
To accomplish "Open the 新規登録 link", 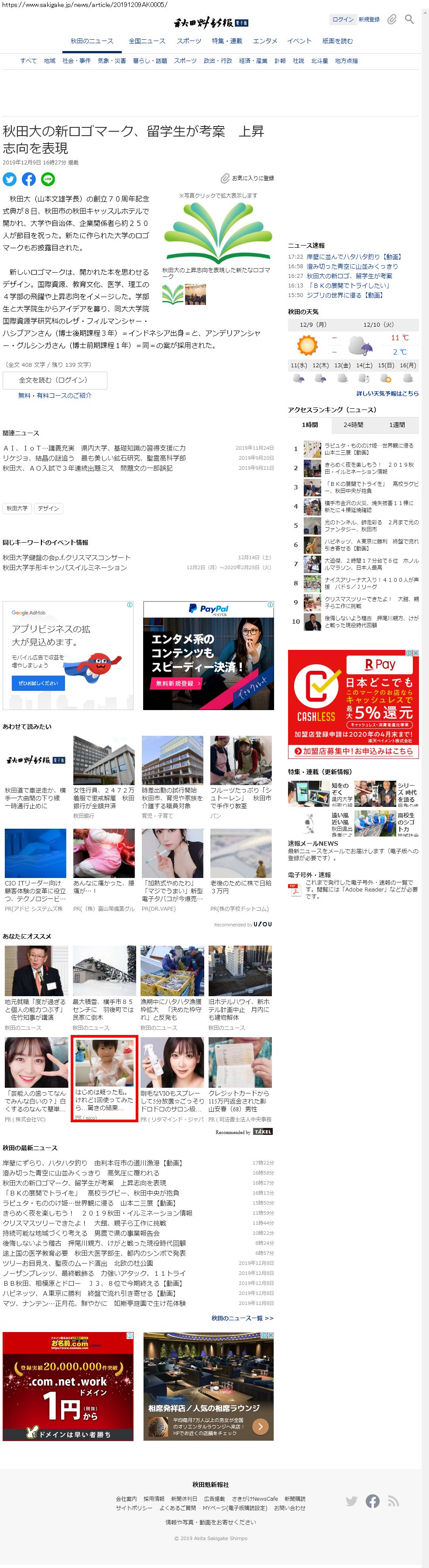I will coord(369,20).
